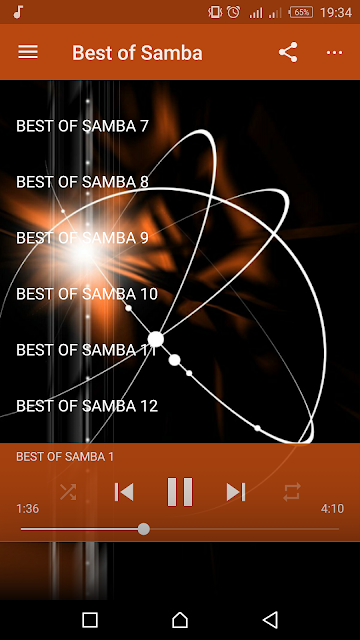Skip to the next track

(236, 492)
